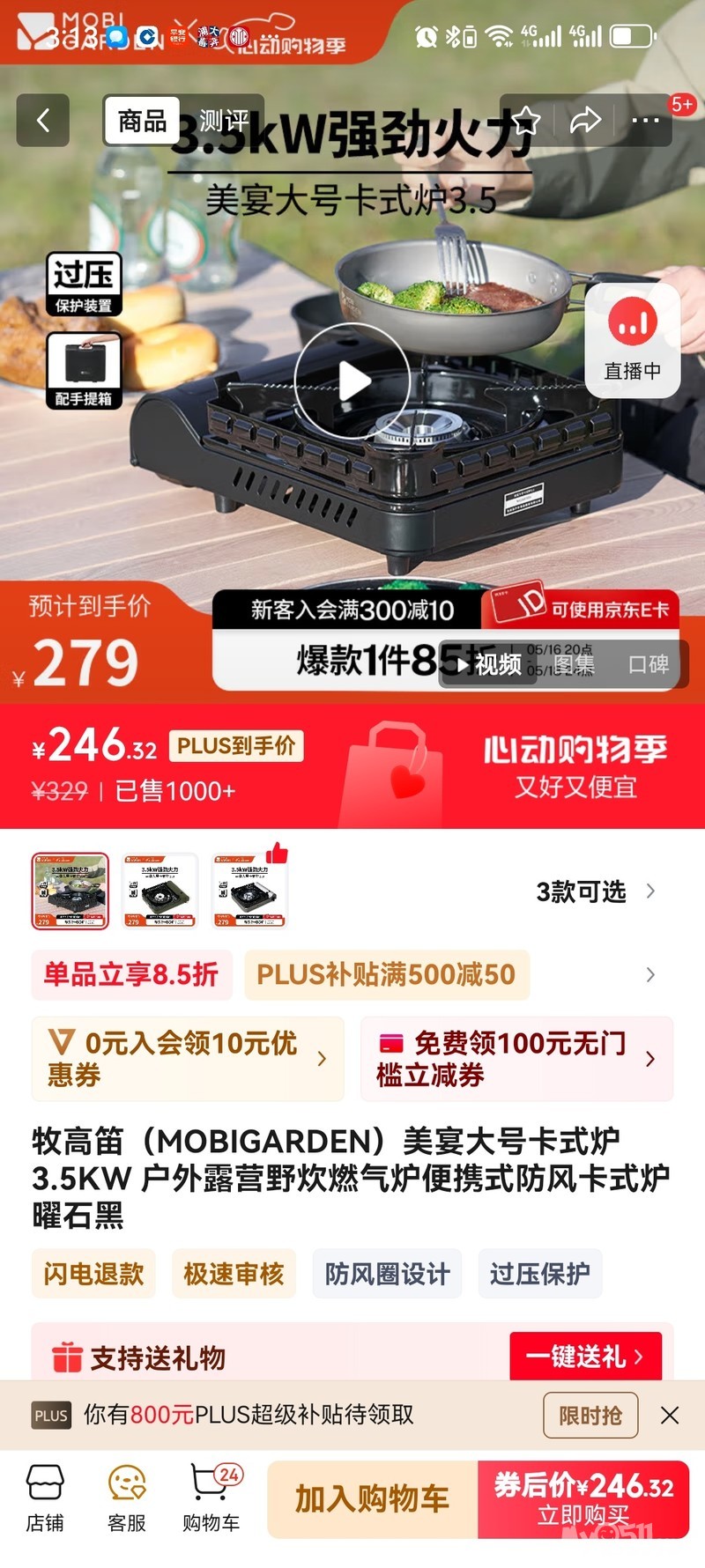Select the second product variant thumbnail
This screenshot has height=1568, width=705.
pyautogui.click(x=160, y=891)
